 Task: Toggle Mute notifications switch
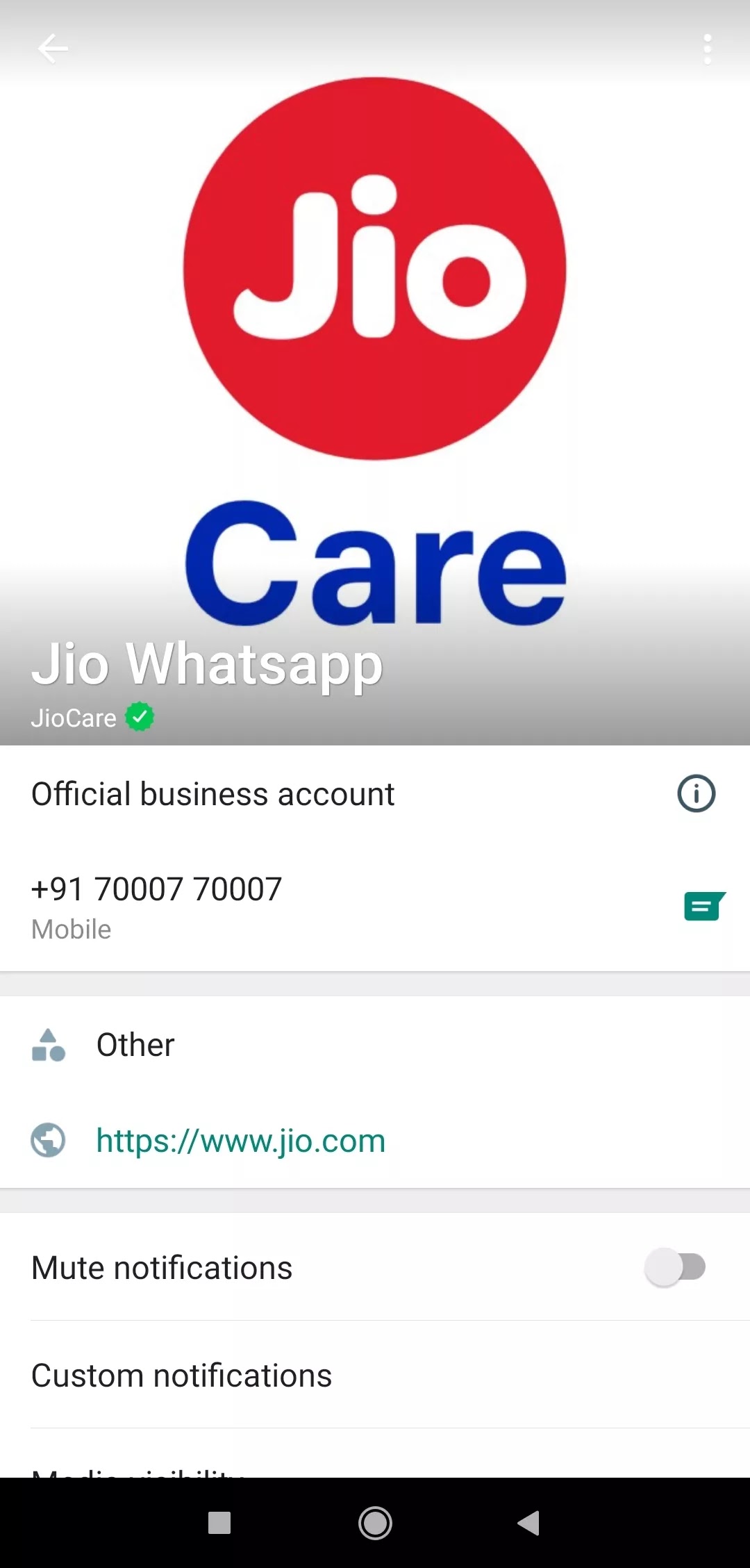pyautogui.click(x=675, y=1266)
